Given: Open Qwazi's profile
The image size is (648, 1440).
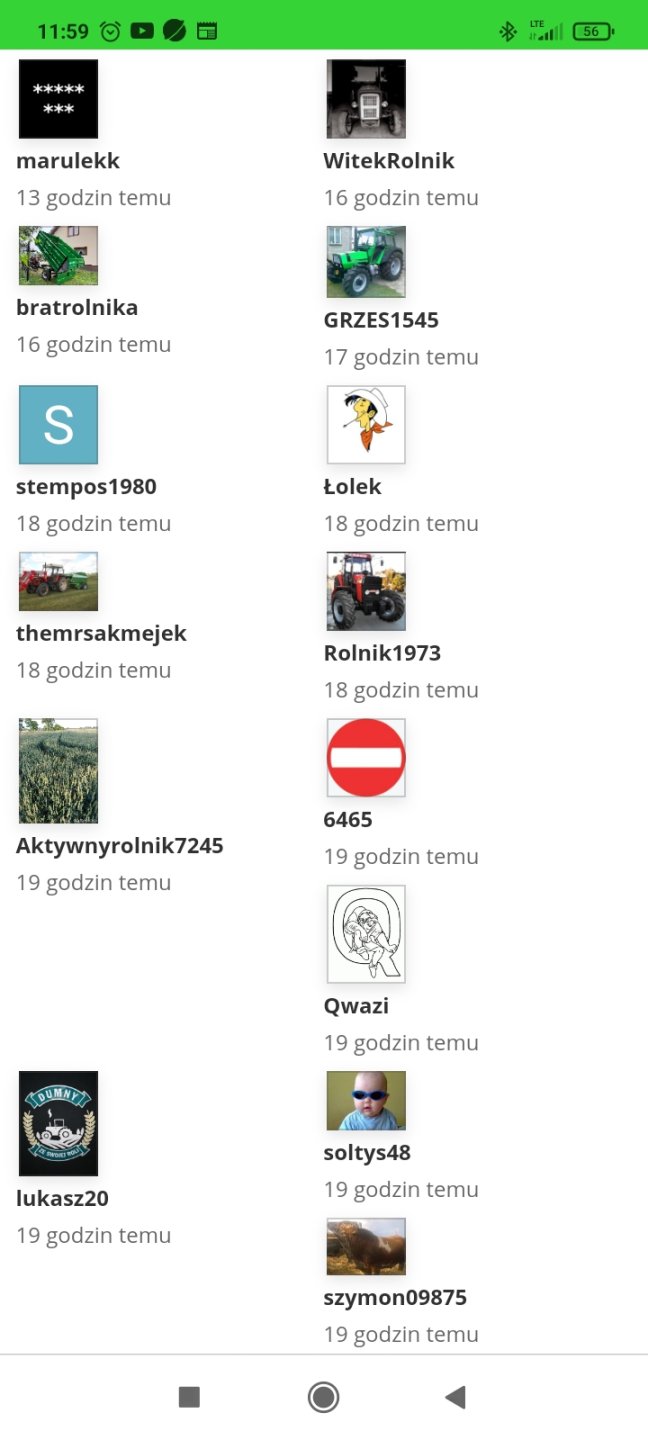Looking at the screenshot, I should tap(356, 1006).
